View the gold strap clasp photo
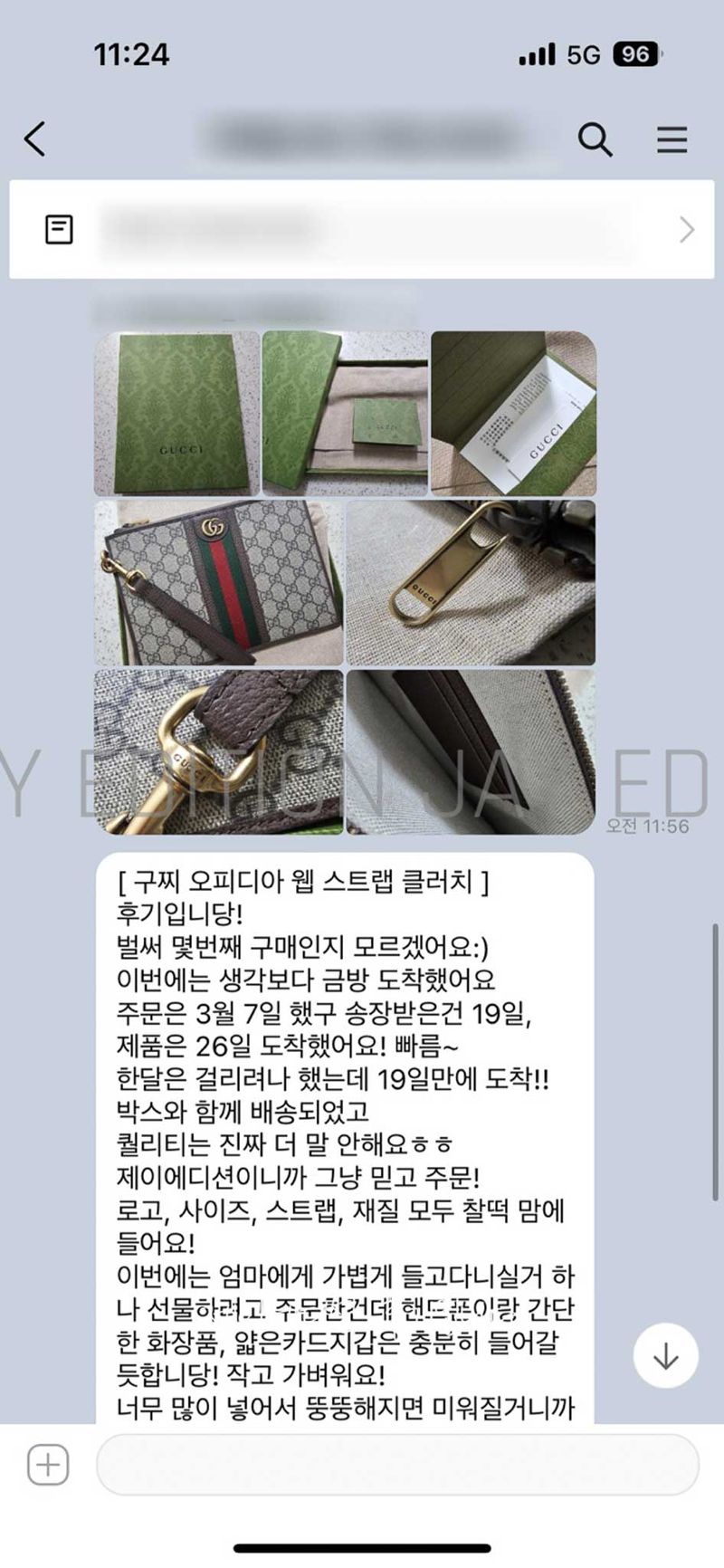724x1568 pixels. point(218,751)
